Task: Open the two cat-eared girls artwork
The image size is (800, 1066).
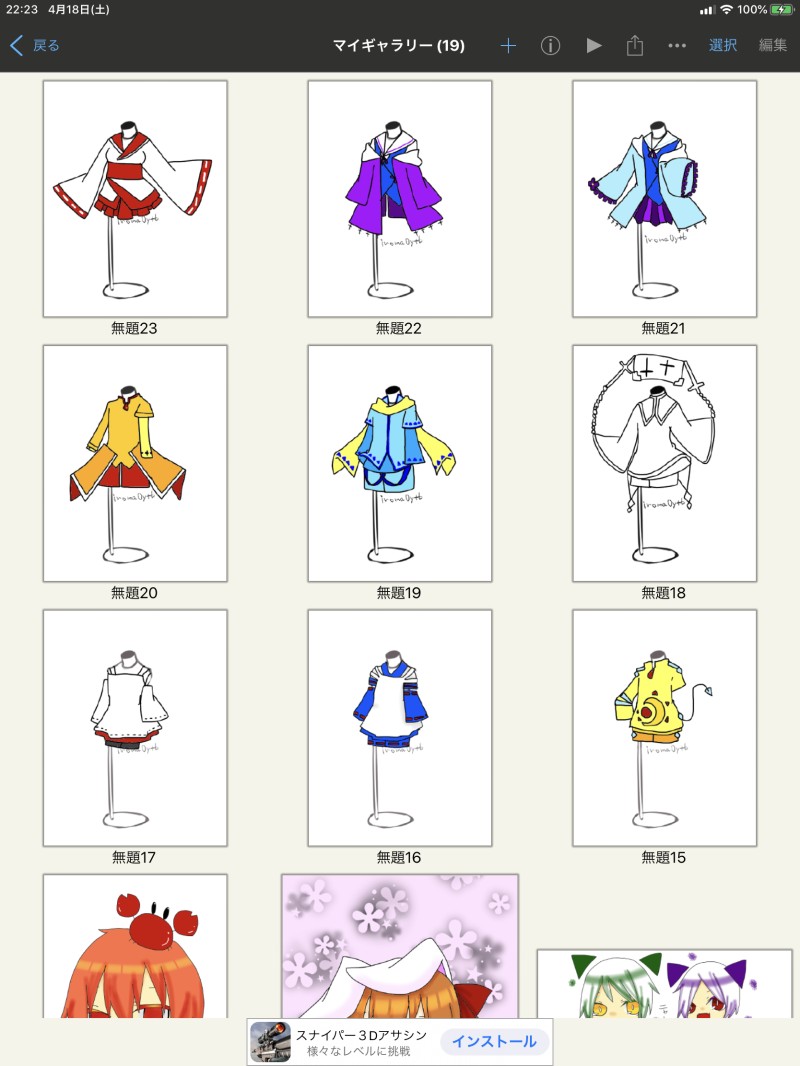Action: tap(664, 985)
